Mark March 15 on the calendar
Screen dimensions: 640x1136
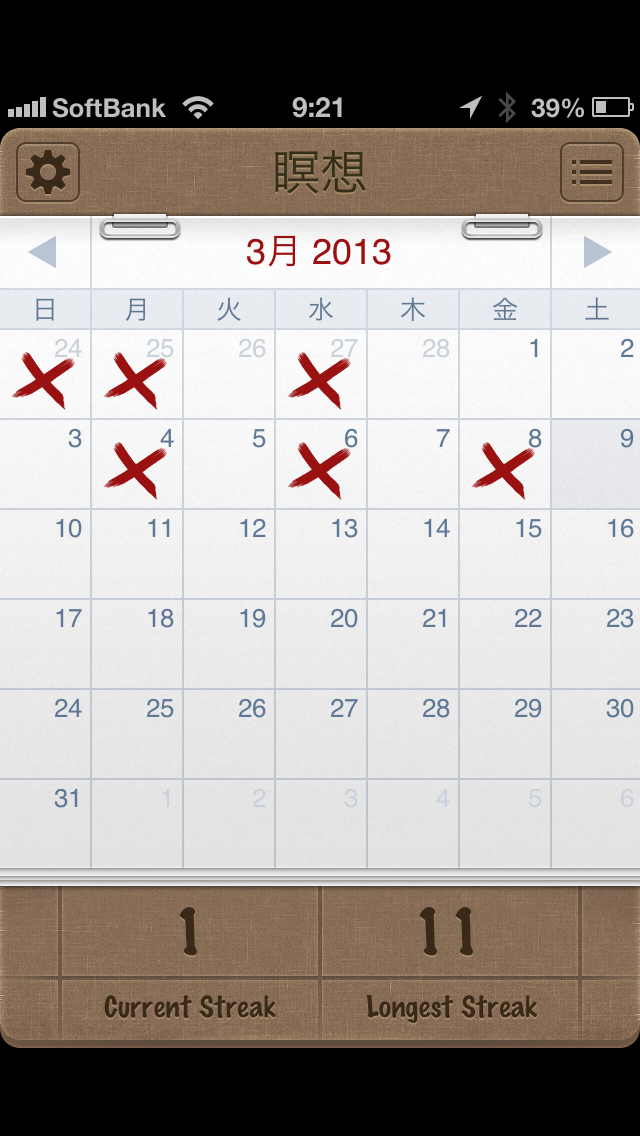click(505, 554)
